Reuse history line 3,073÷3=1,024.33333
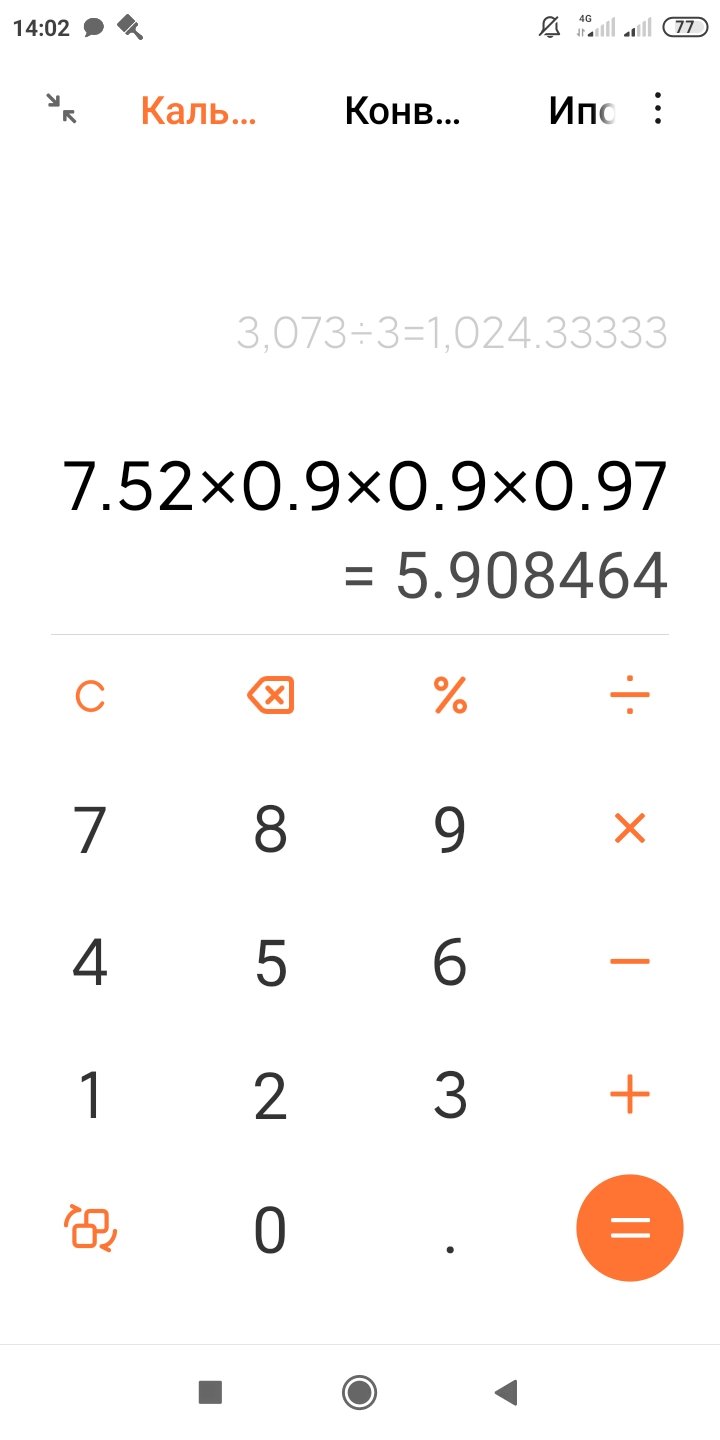Viewport: 720px width, 1440px height. tap(452, 332)
